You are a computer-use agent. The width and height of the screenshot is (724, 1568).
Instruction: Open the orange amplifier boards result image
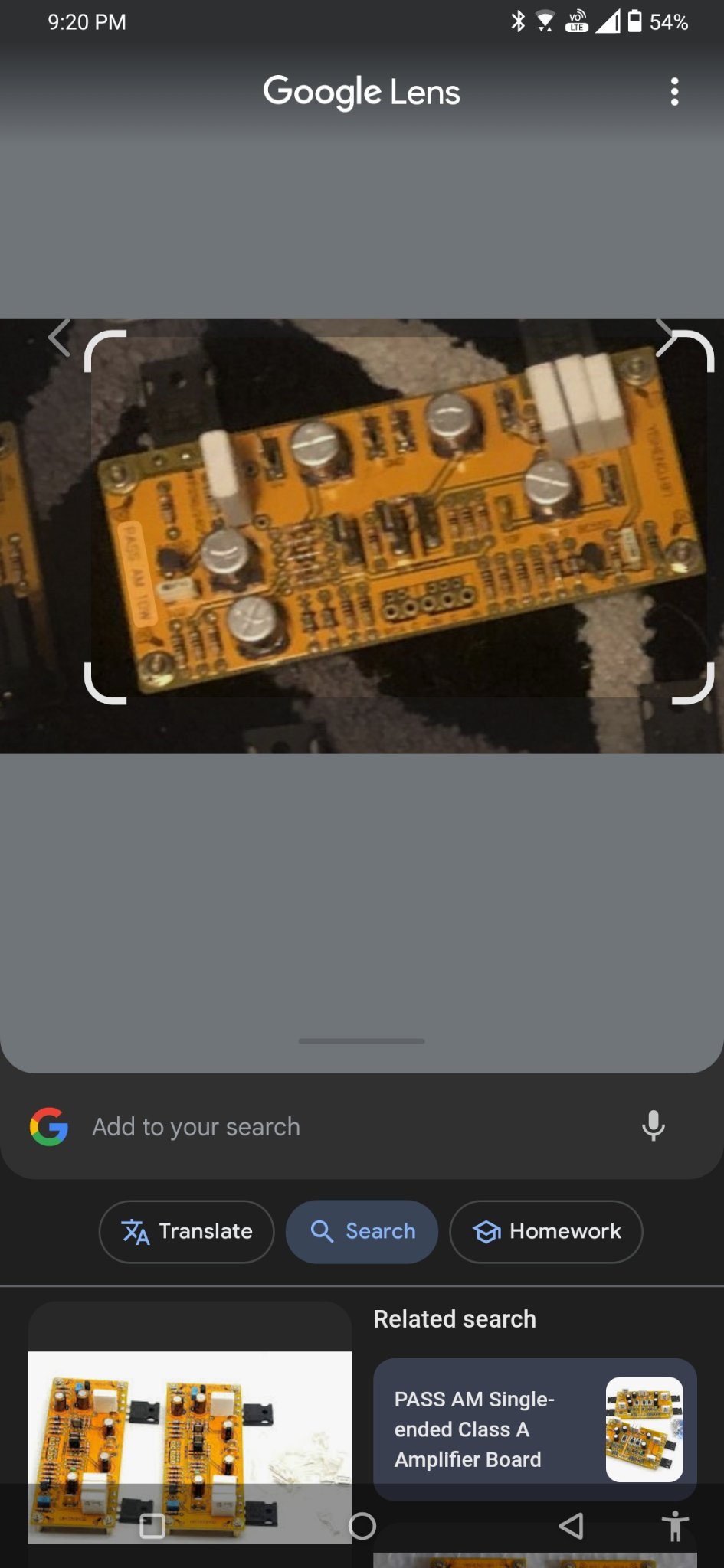(190, 1447)
